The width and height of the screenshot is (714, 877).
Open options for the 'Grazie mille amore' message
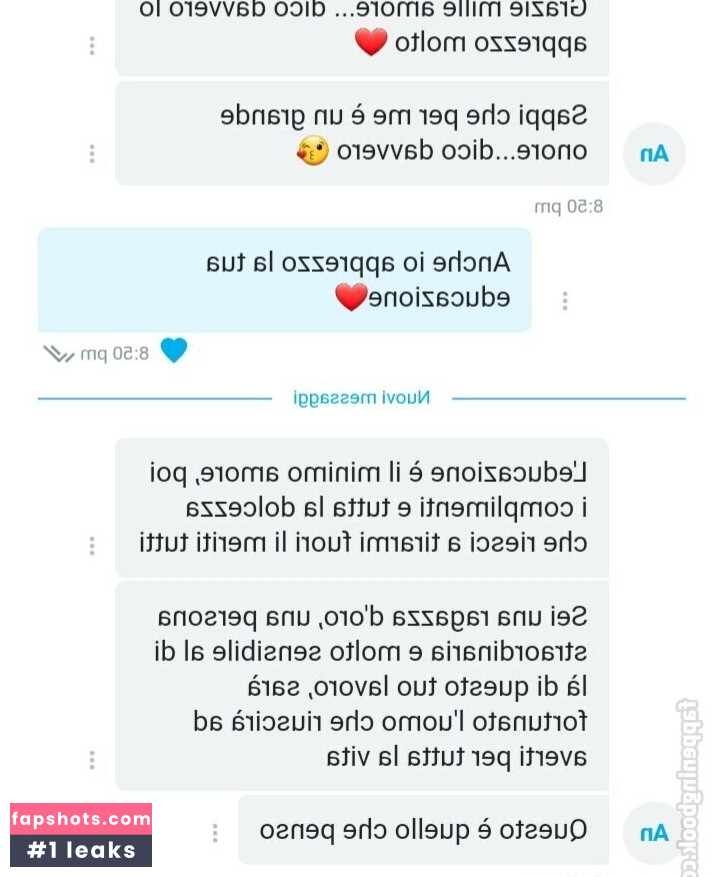[92, 46]
